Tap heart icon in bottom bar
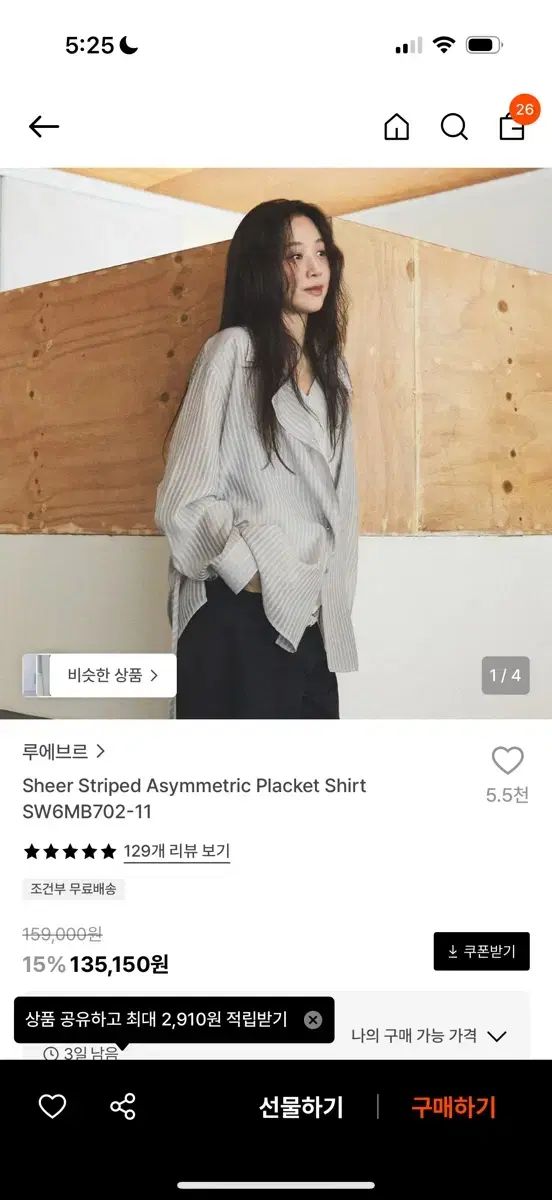This screenshot has height=1200, width=552. click(52, 1106)
